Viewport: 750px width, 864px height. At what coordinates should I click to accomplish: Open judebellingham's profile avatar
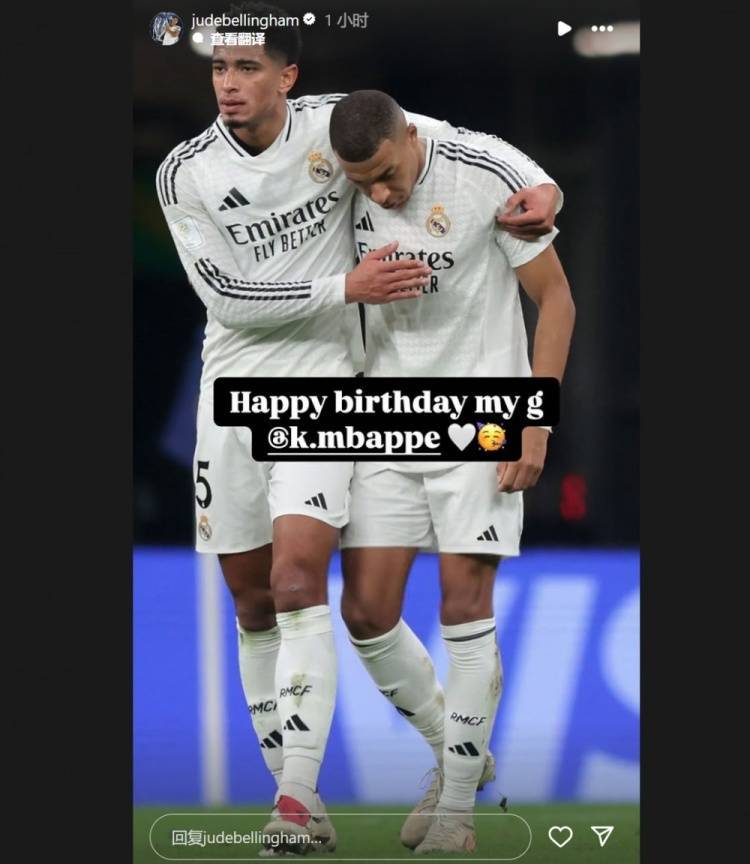pos(167,29)
